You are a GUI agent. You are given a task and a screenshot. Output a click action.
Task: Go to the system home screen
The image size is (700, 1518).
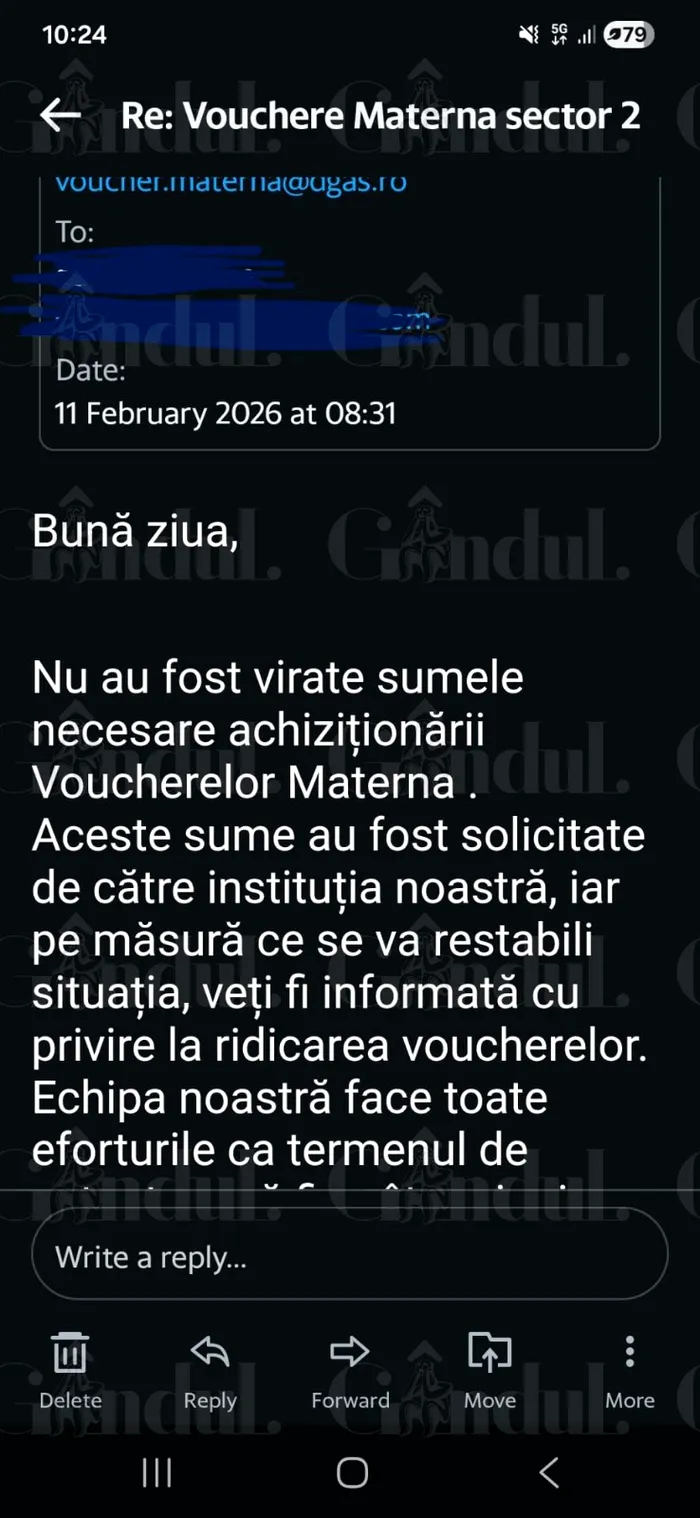pos(351,1472)
